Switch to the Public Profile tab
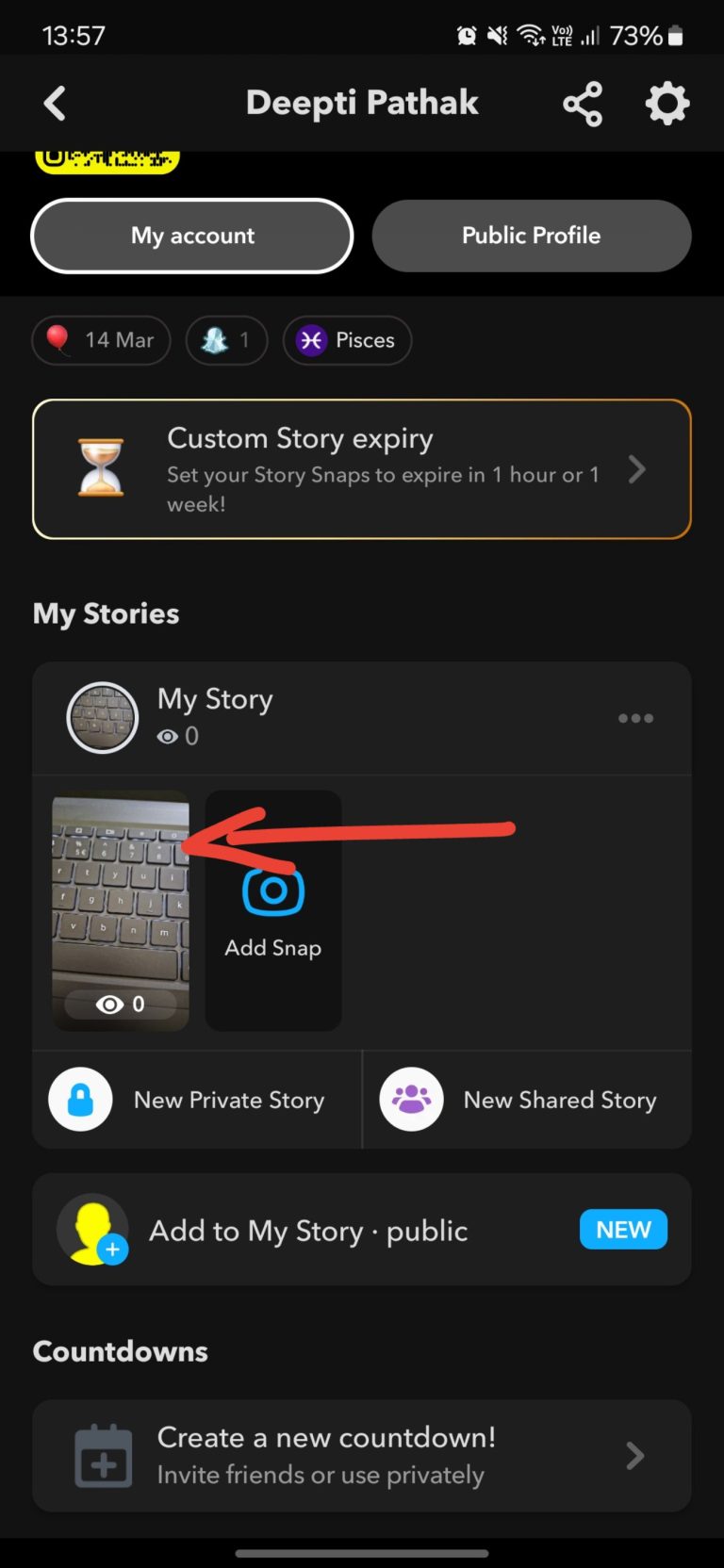This screenshot has height=1568, width=724. [531, 236]
